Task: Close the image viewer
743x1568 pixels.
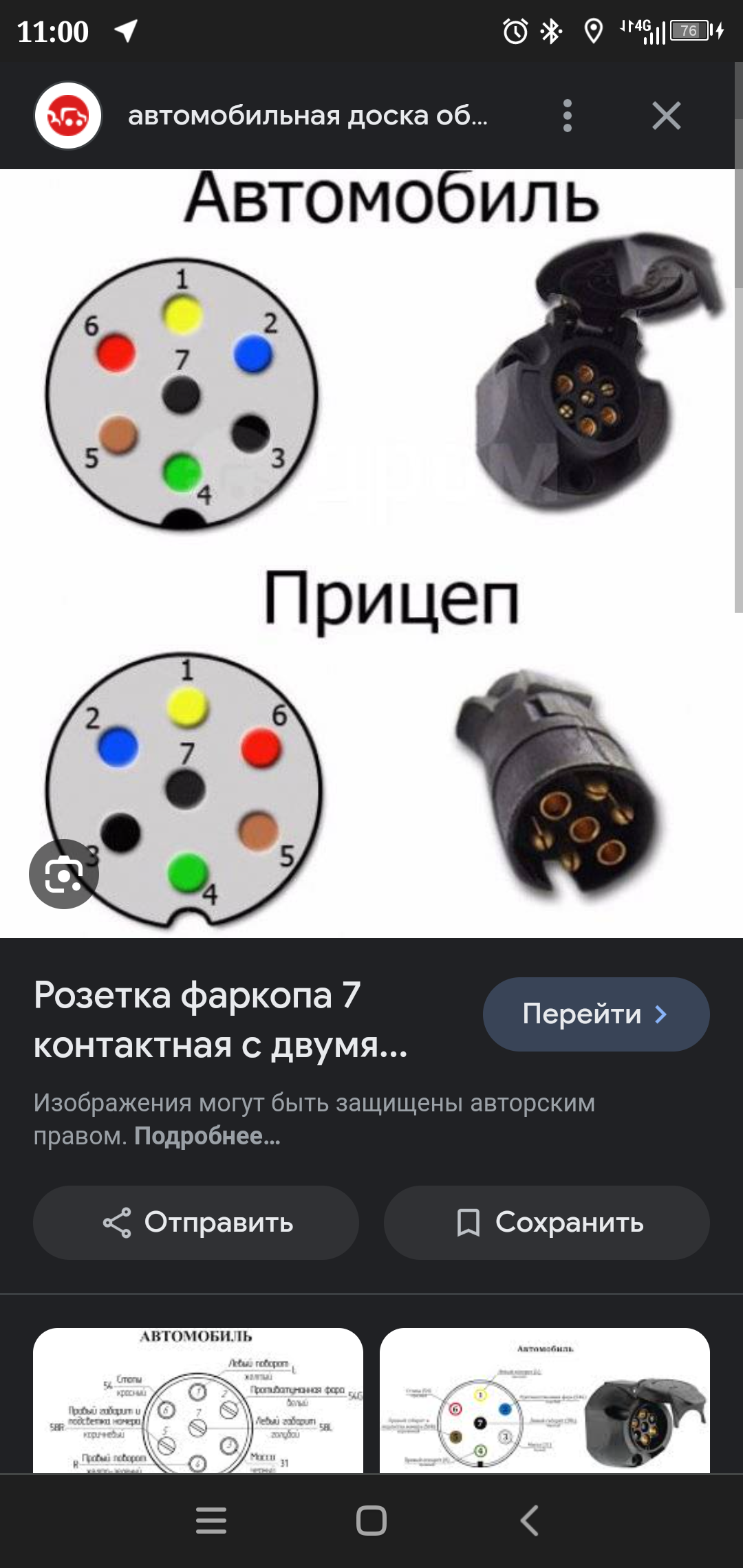Action: (666, 116)
